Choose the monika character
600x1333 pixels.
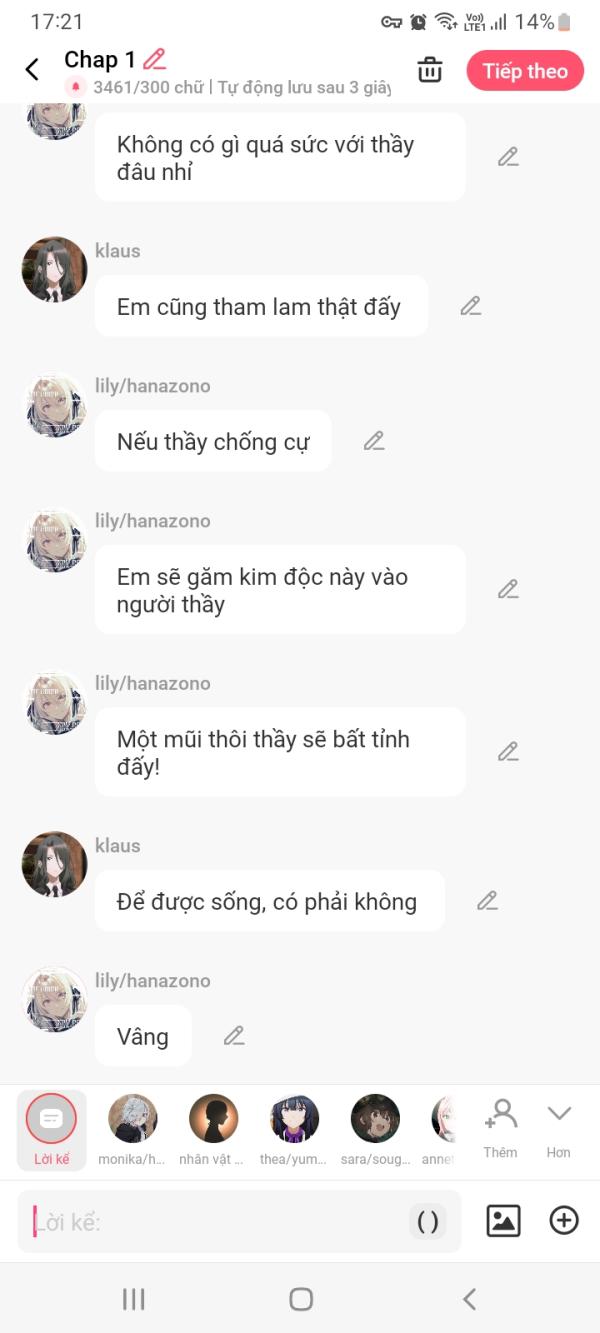coord(132,1130)
